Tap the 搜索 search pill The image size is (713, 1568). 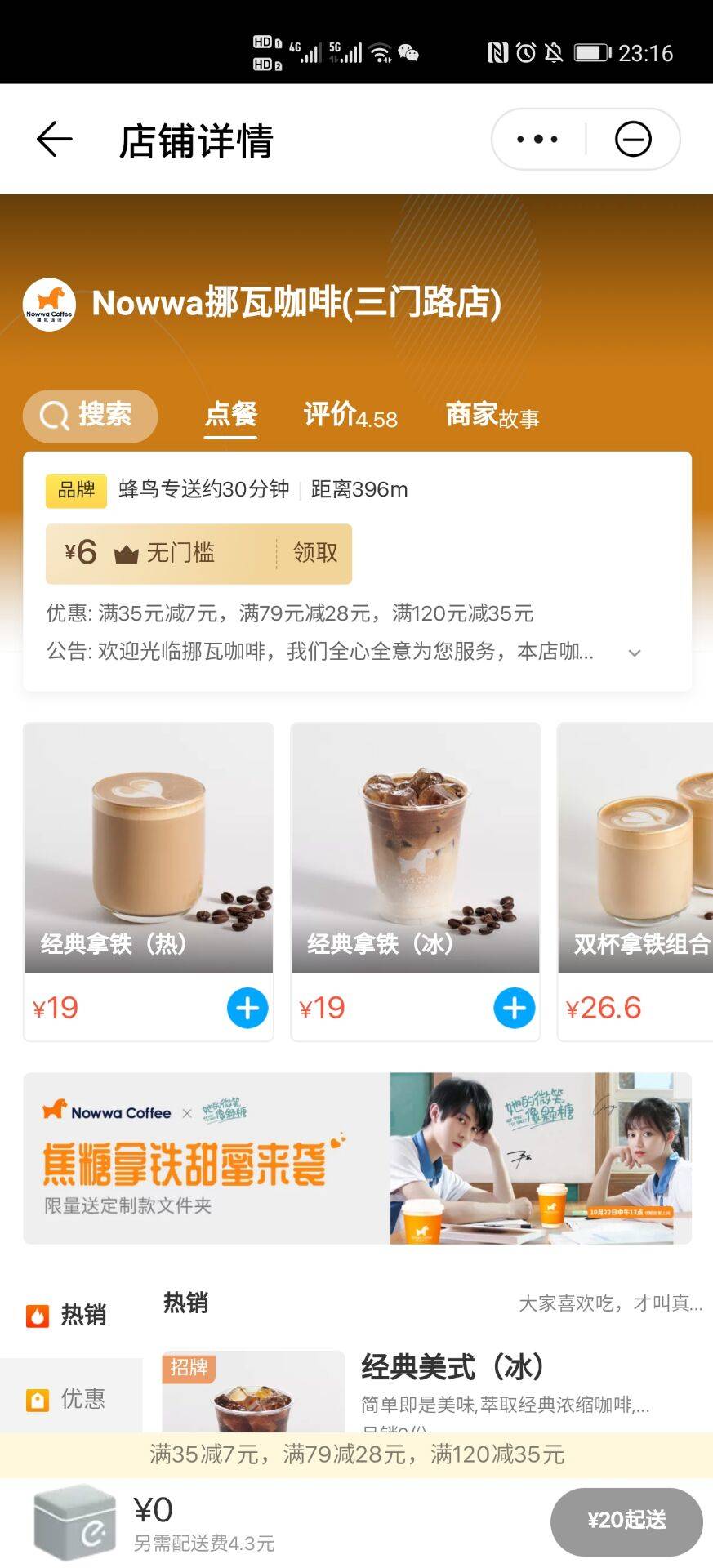(x=90, y=416)
